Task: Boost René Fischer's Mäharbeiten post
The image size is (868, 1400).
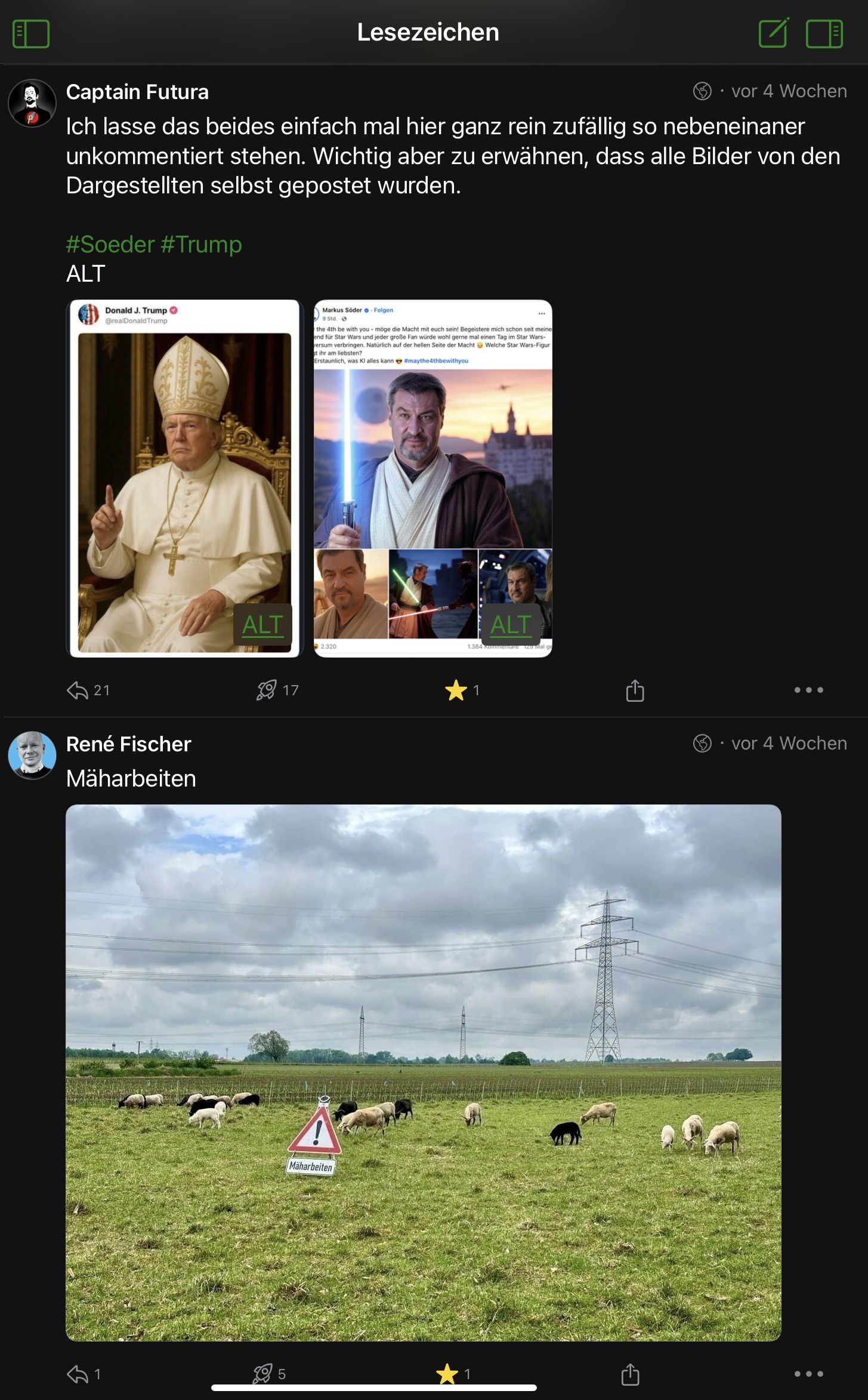Action: [x=262, y=1374]
